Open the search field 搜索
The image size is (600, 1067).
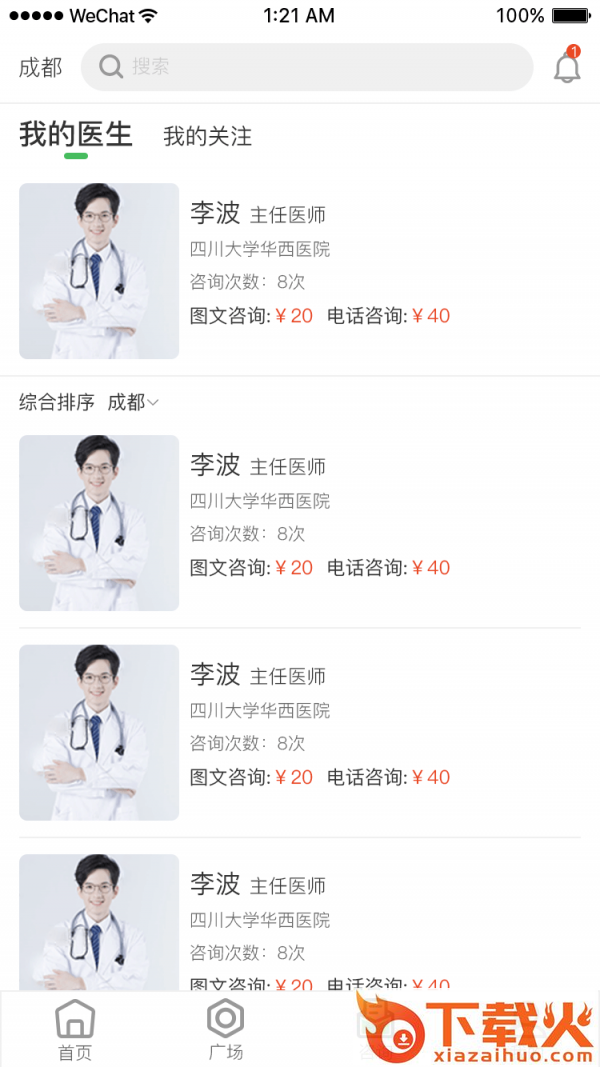pyautogui.click(x=306, y=67)
